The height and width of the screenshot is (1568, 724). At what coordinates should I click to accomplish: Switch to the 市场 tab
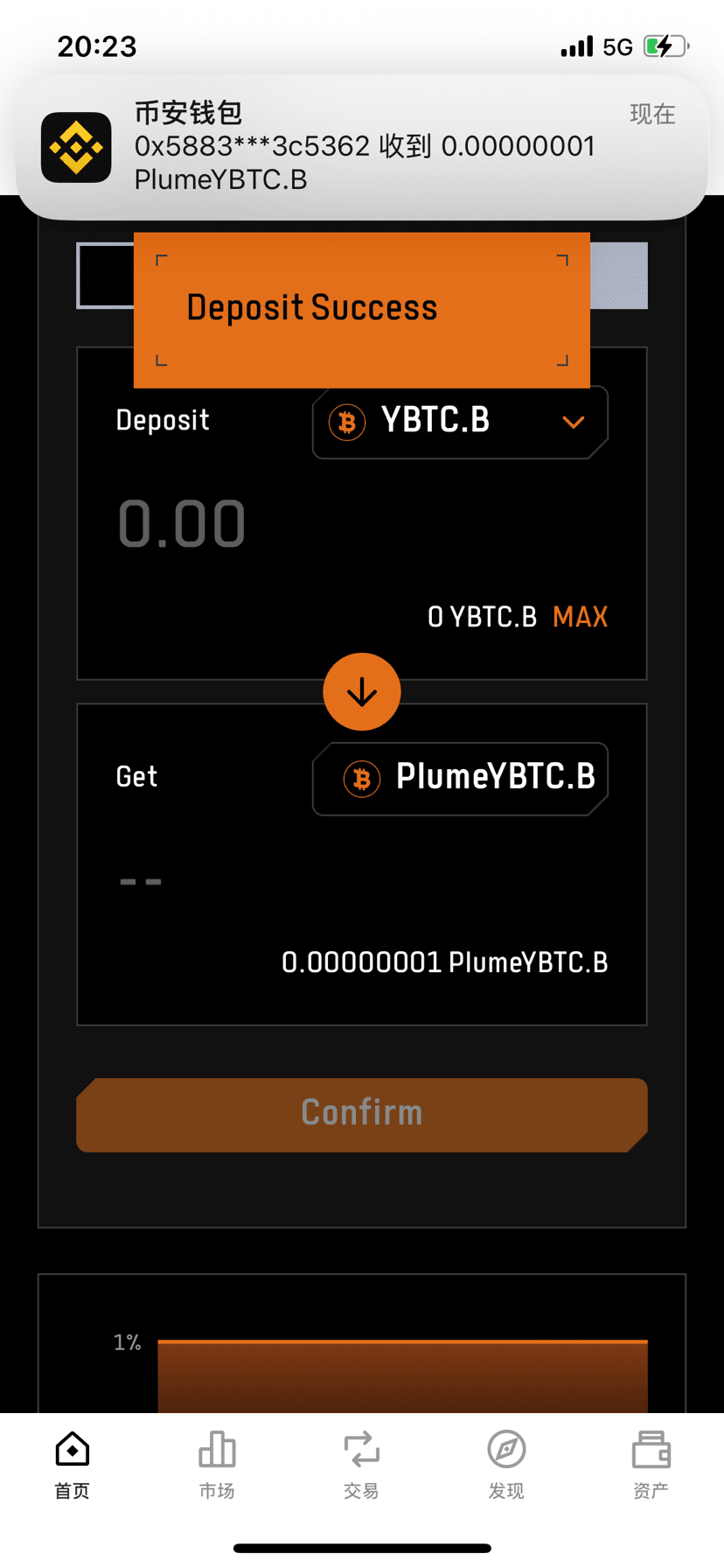coord(217,1465)
